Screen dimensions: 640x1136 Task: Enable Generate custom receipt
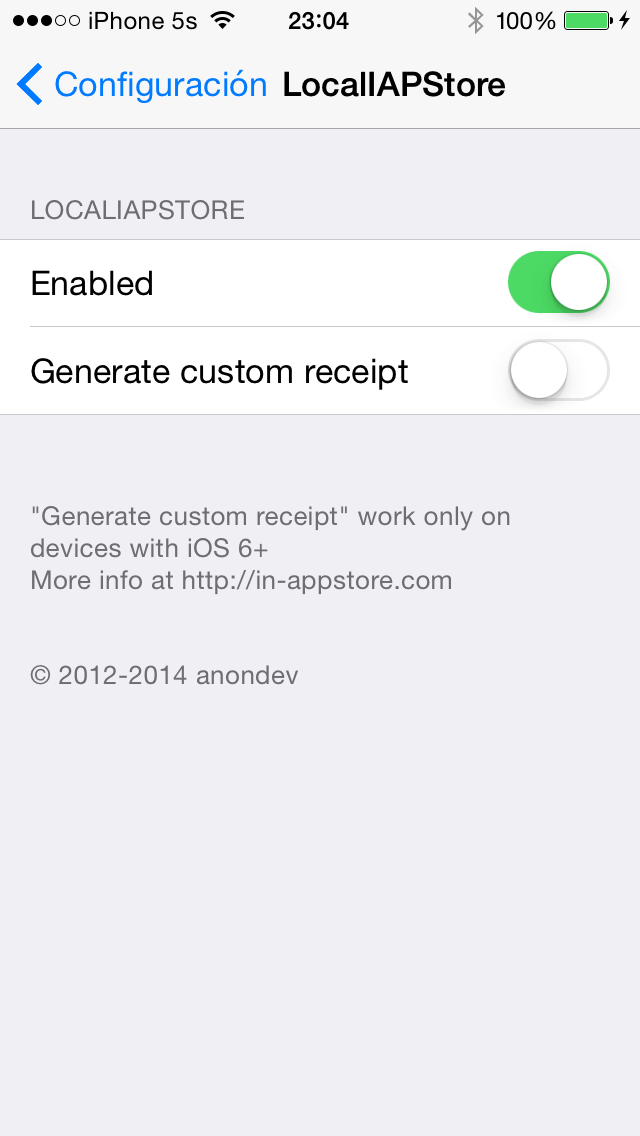coord(559,371)
